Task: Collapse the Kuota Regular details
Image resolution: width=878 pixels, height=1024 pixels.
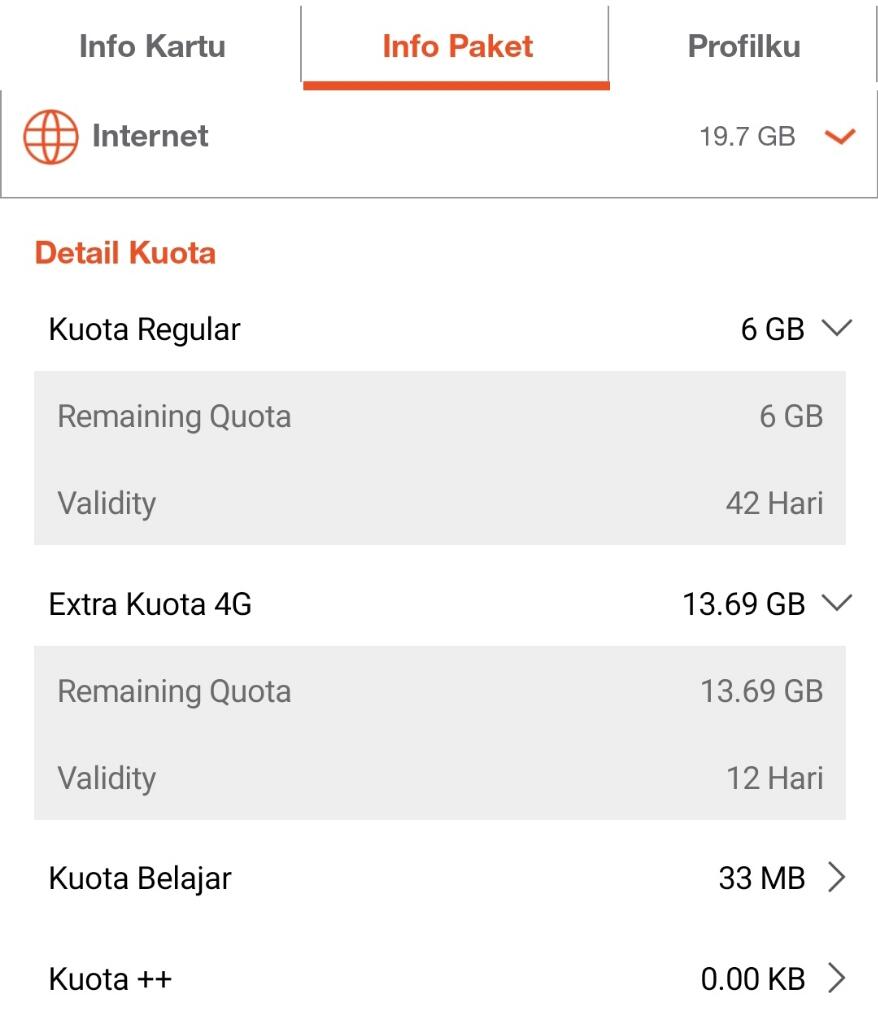Action: [x=837, y=328]
